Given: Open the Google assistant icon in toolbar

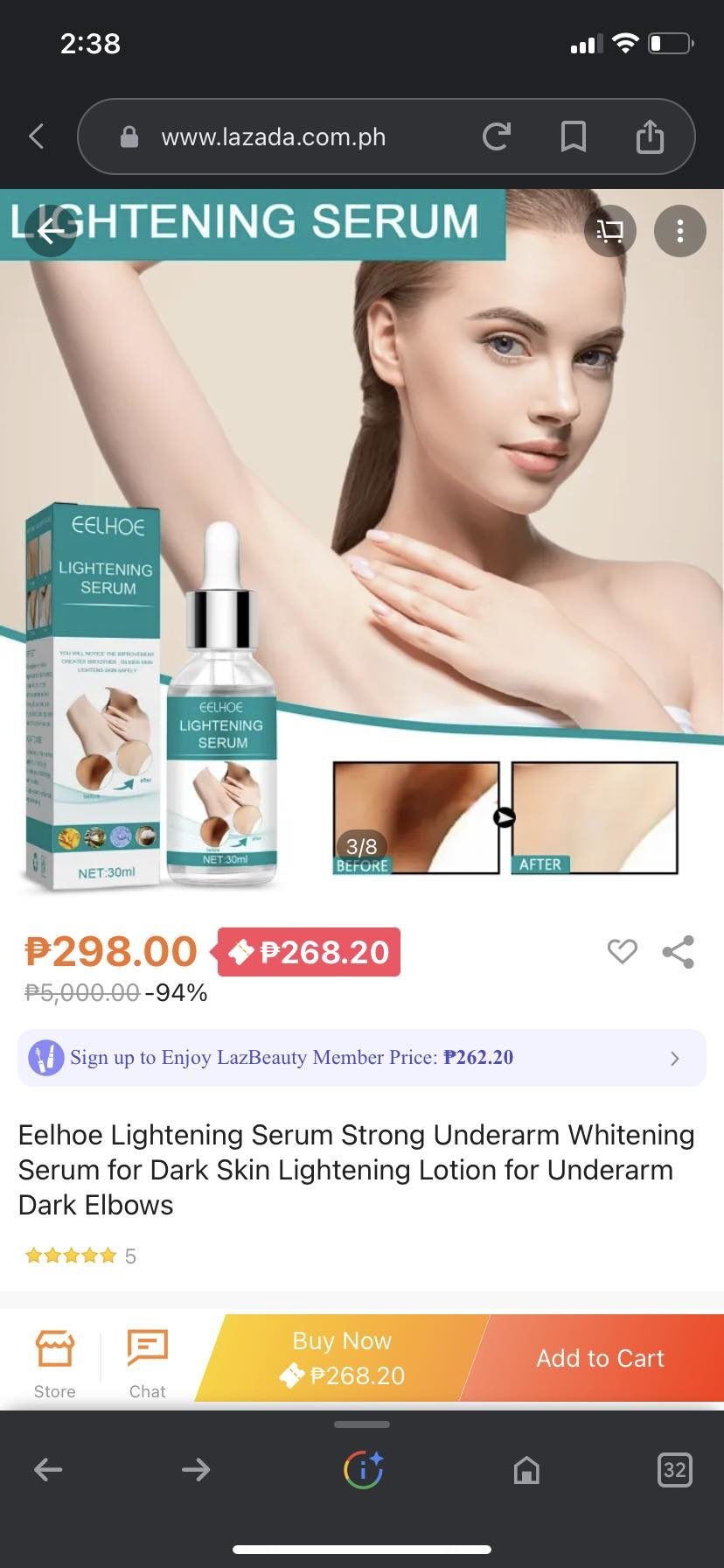Looking at the screenshot, I should [x=363, y=1469].
